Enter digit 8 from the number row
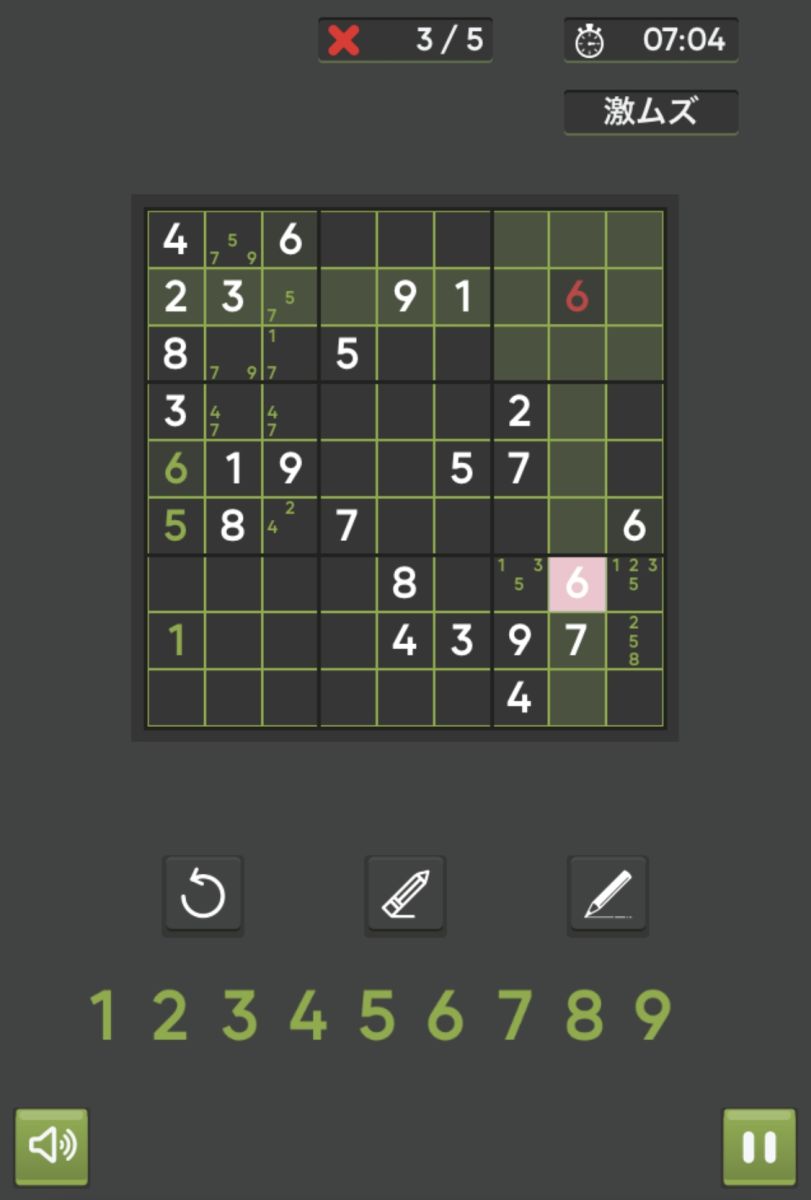Image resolution: width=811 pixels, height=1200 pixels. coord(583,1016)
